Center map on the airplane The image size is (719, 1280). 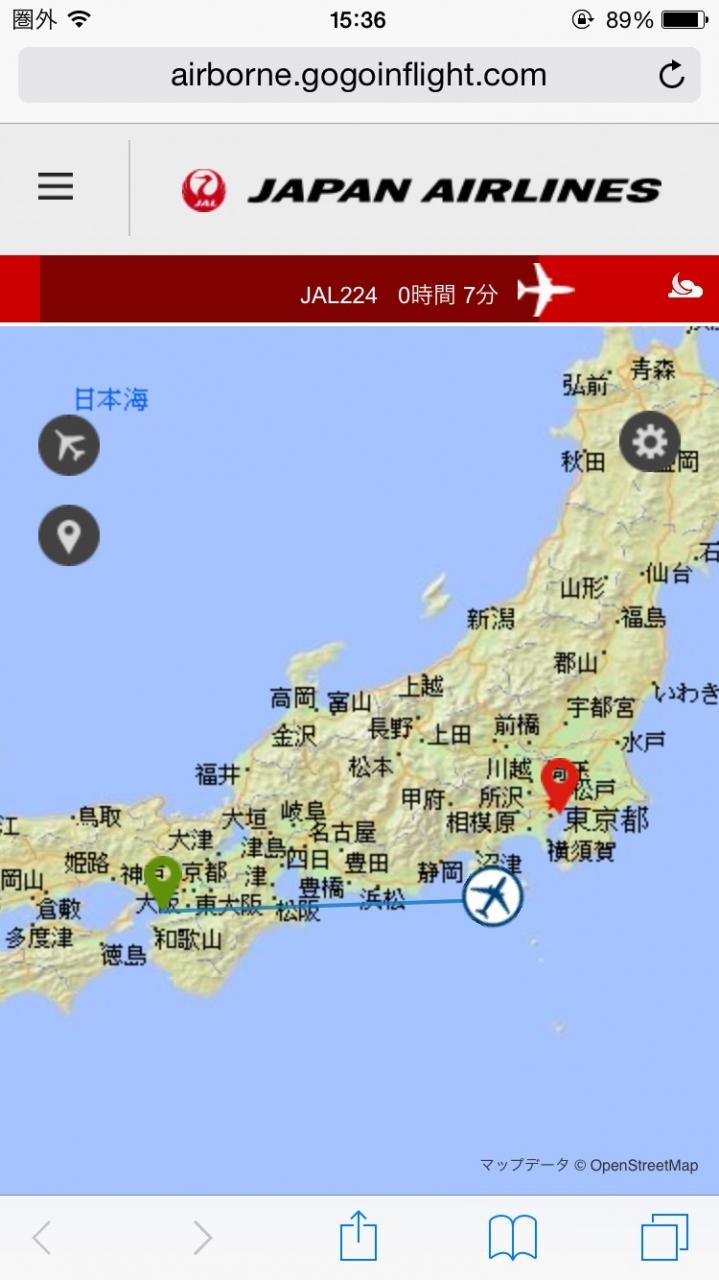tap(69, 445)
